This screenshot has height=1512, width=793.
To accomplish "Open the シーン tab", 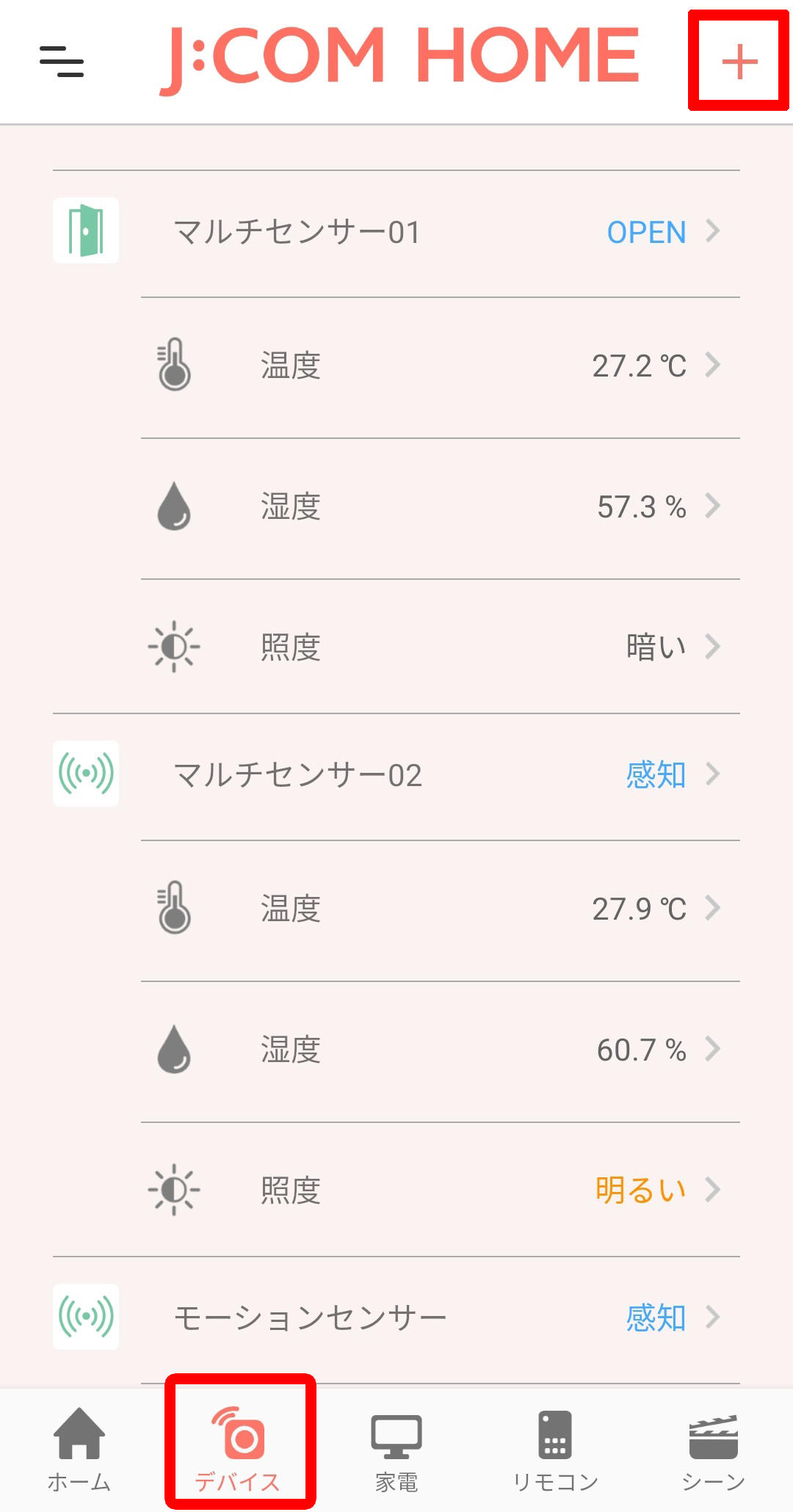I will pos(714,1450).
